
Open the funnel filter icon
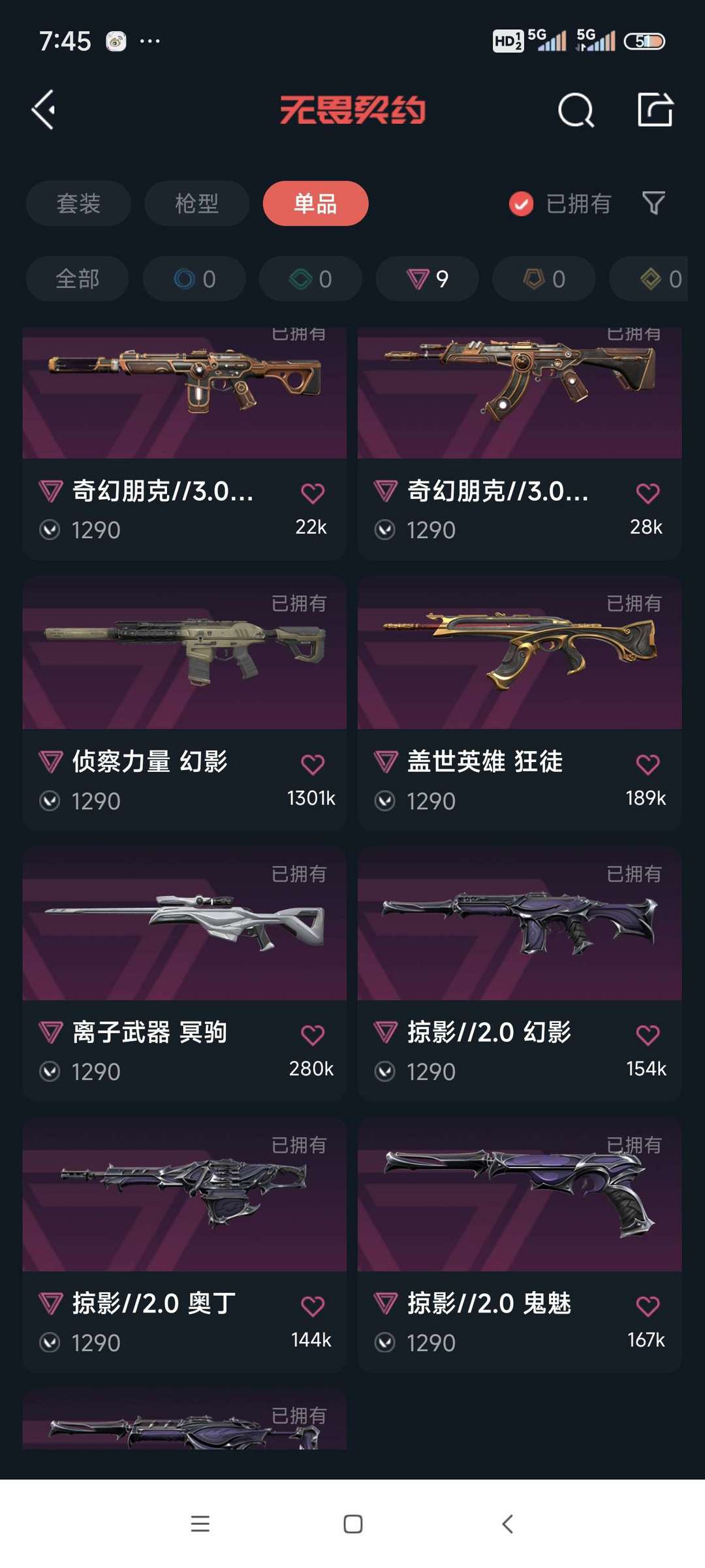pos(653,204)
